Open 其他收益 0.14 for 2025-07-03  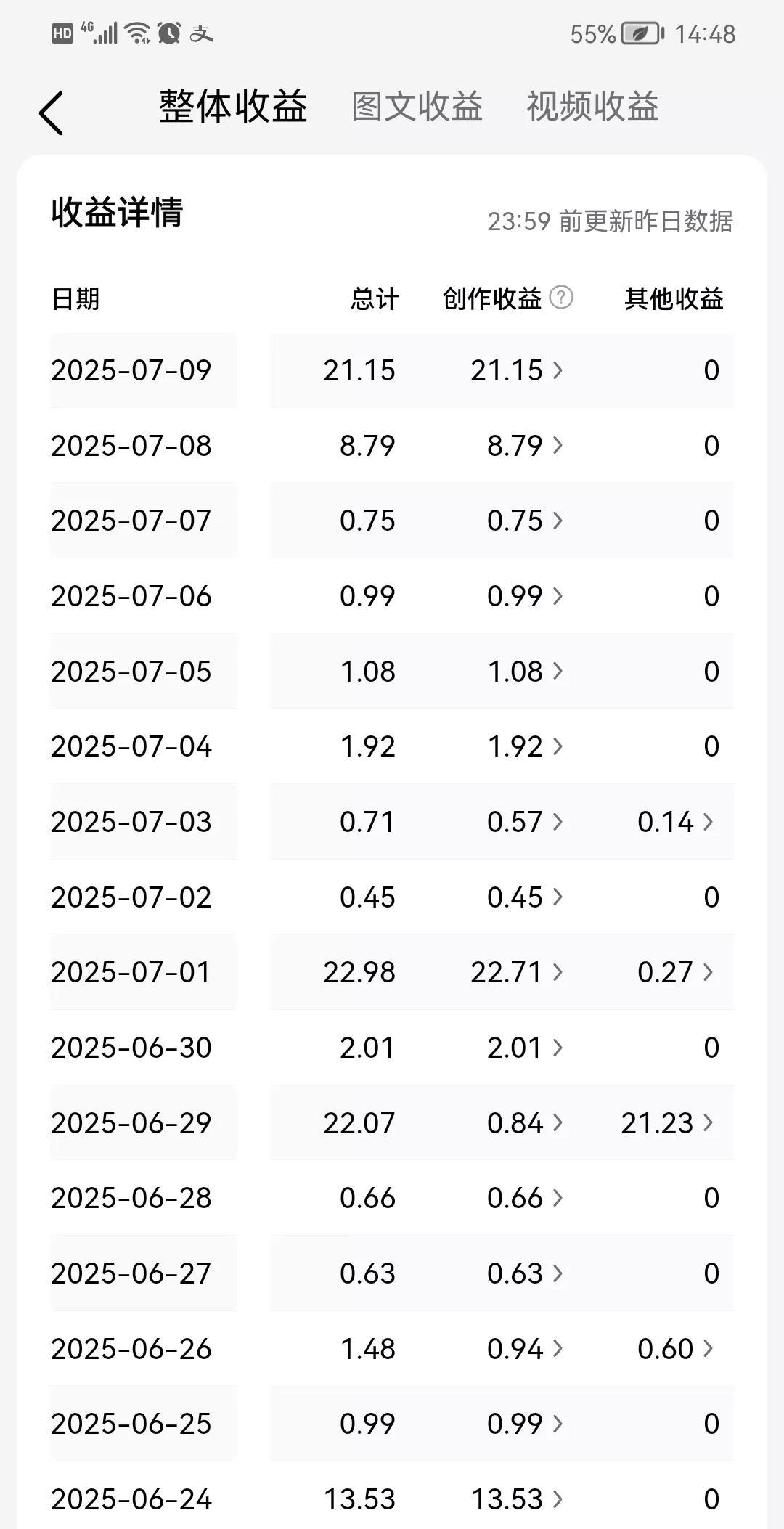(x=675, y=822)
